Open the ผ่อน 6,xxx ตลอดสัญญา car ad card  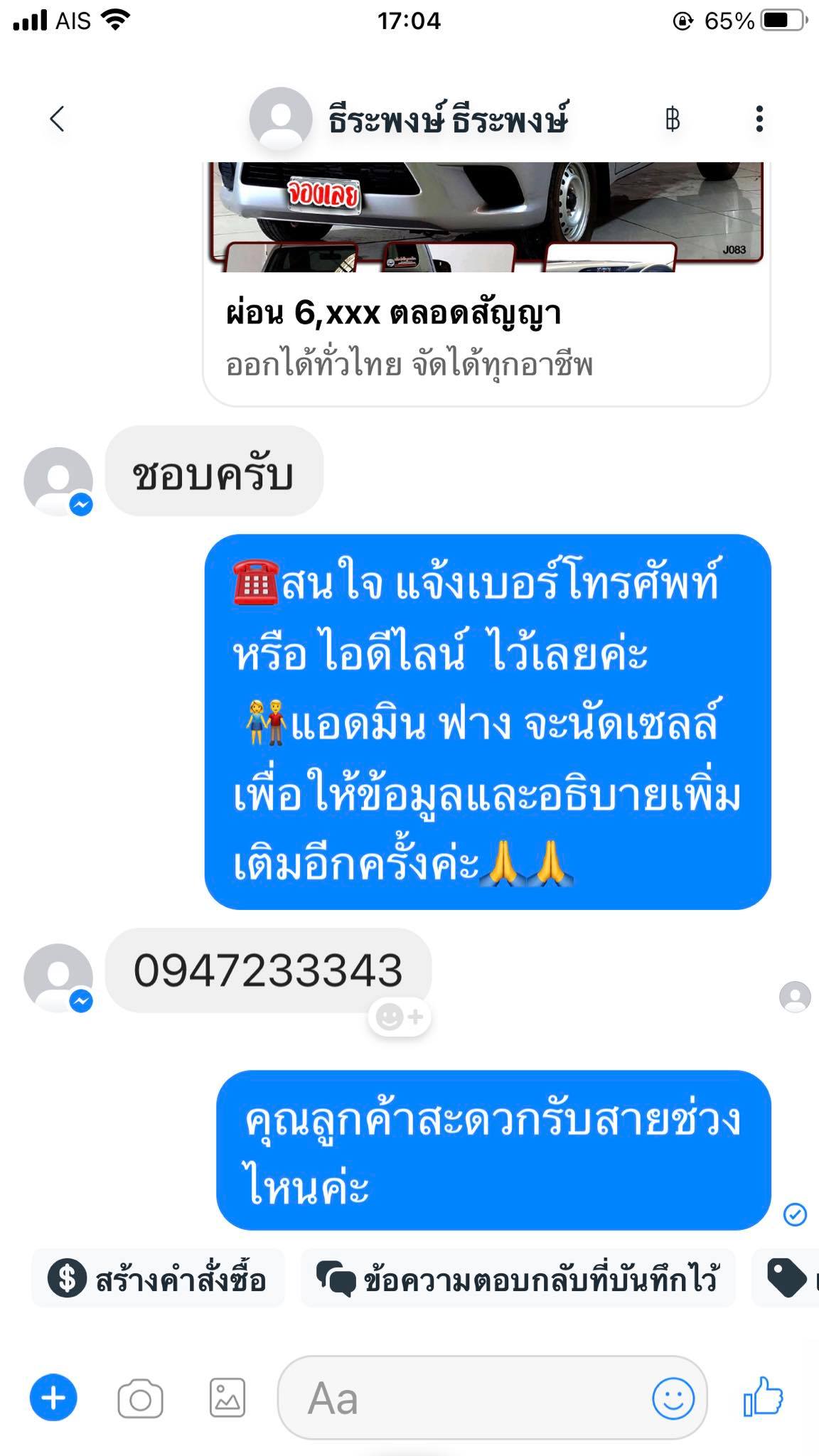(x=486, y=313)
